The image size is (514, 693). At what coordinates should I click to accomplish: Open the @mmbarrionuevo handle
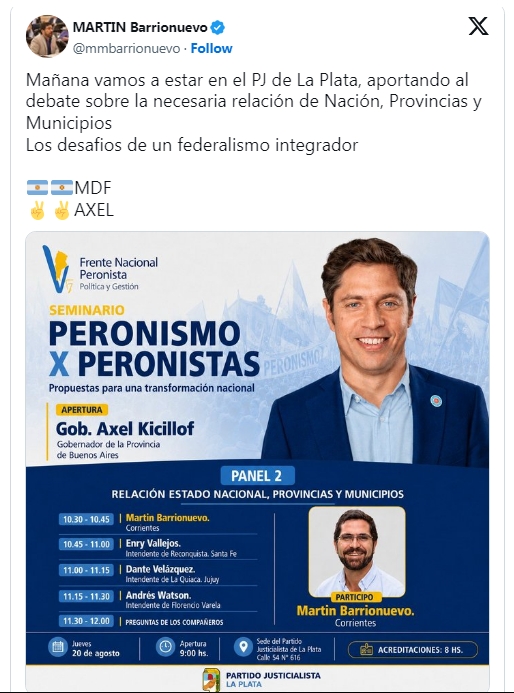tap(126, 48)
